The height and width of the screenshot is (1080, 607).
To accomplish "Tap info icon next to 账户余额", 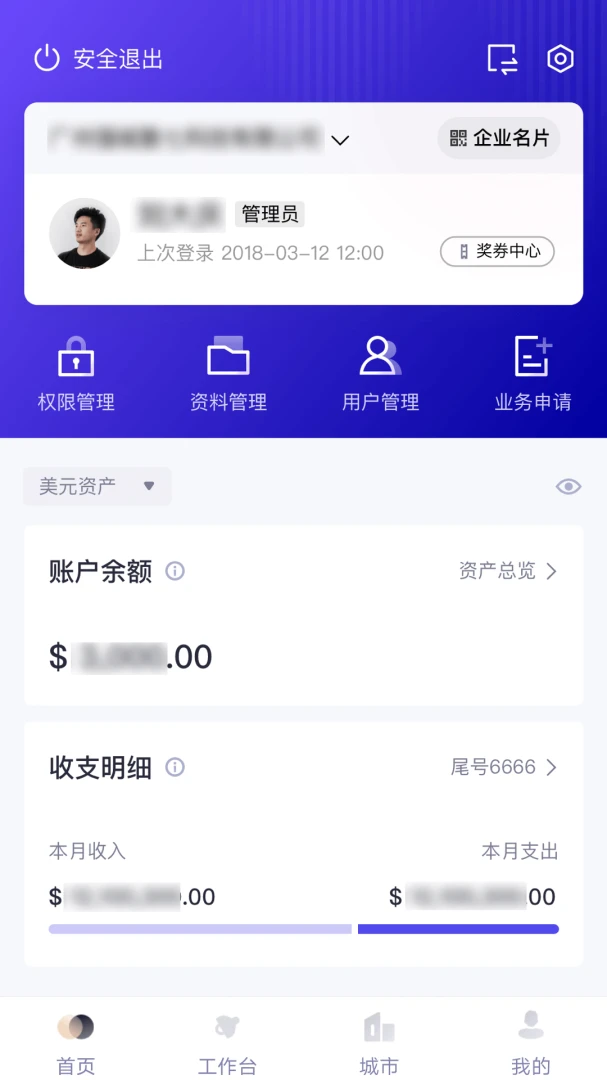I will pos(175,571).
